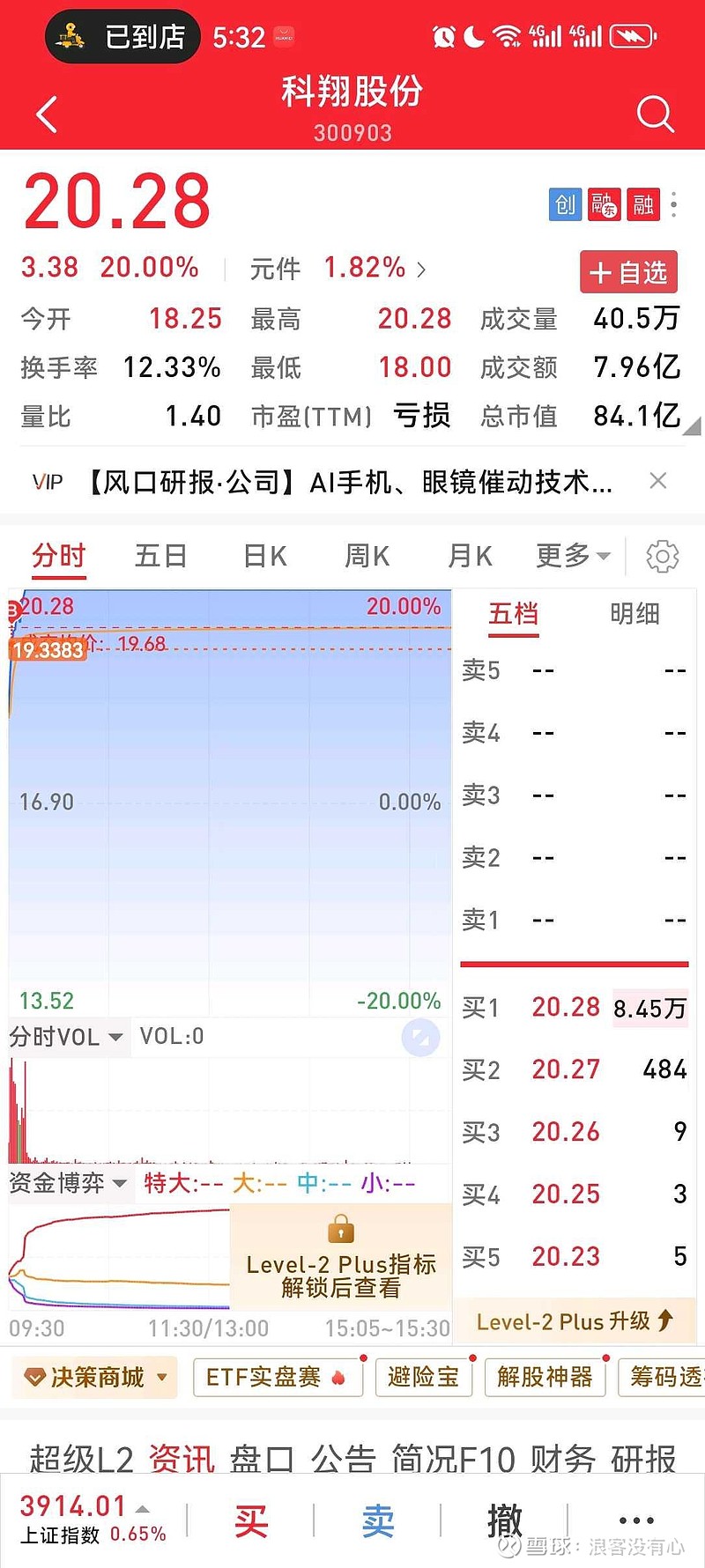Close the VIP research report banner
The image size is (705, 1568).
[658, 481]
